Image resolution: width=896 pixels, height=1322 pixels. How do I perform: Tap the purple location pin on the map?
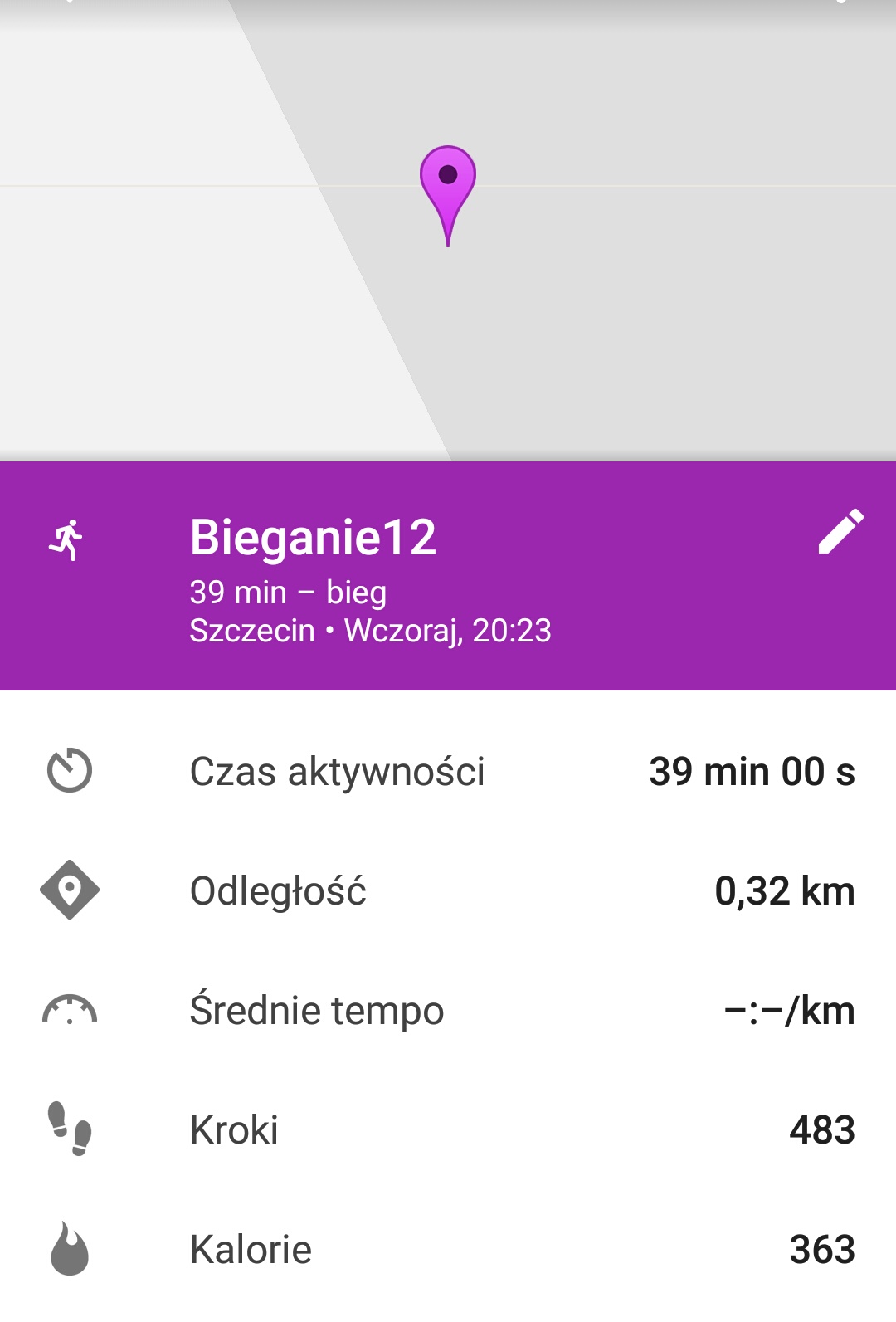448,184
